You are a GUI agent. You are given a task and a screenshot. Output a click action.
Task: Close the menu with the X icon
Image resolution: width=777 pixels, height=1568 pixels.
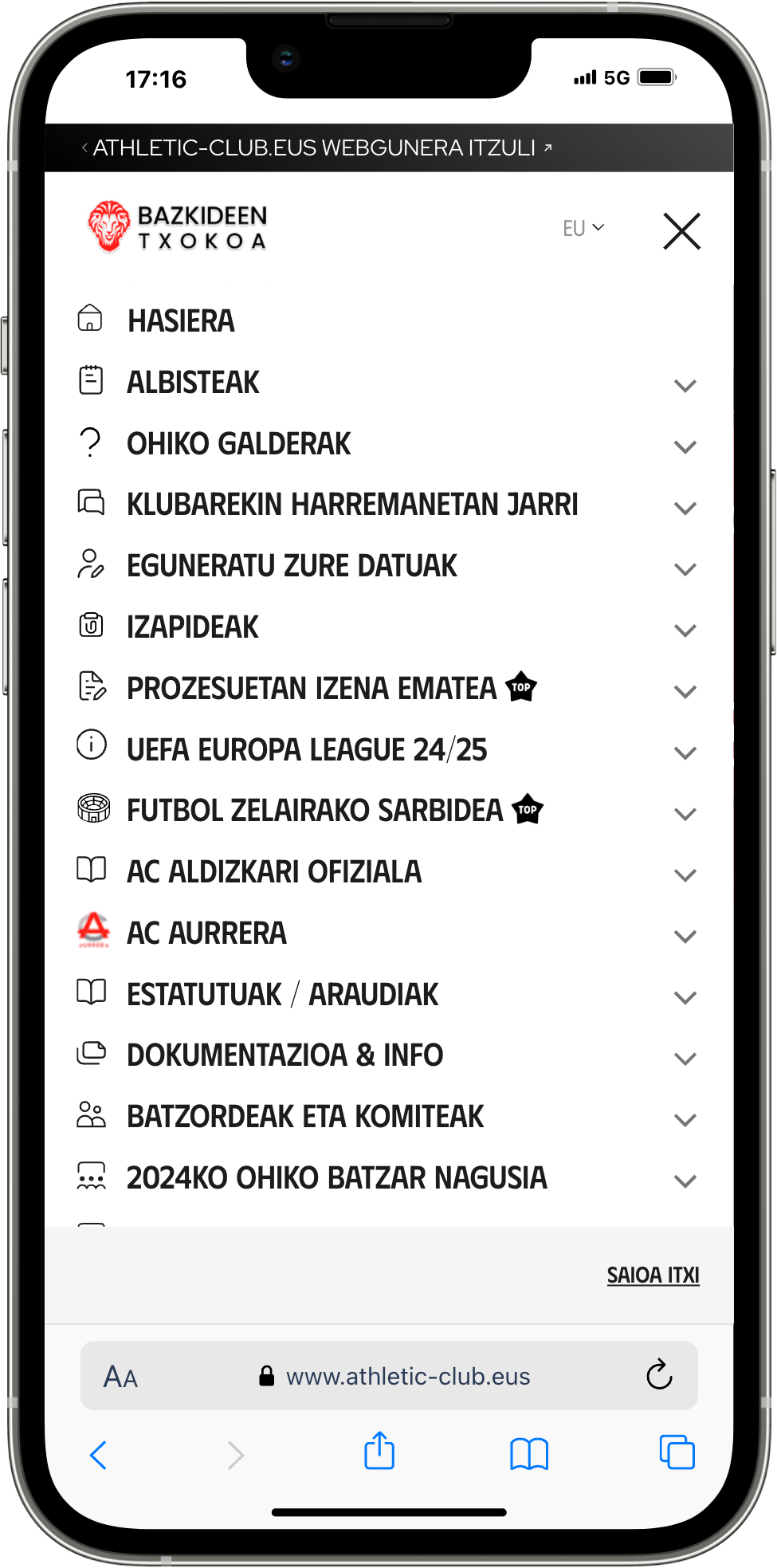[681, 231]
